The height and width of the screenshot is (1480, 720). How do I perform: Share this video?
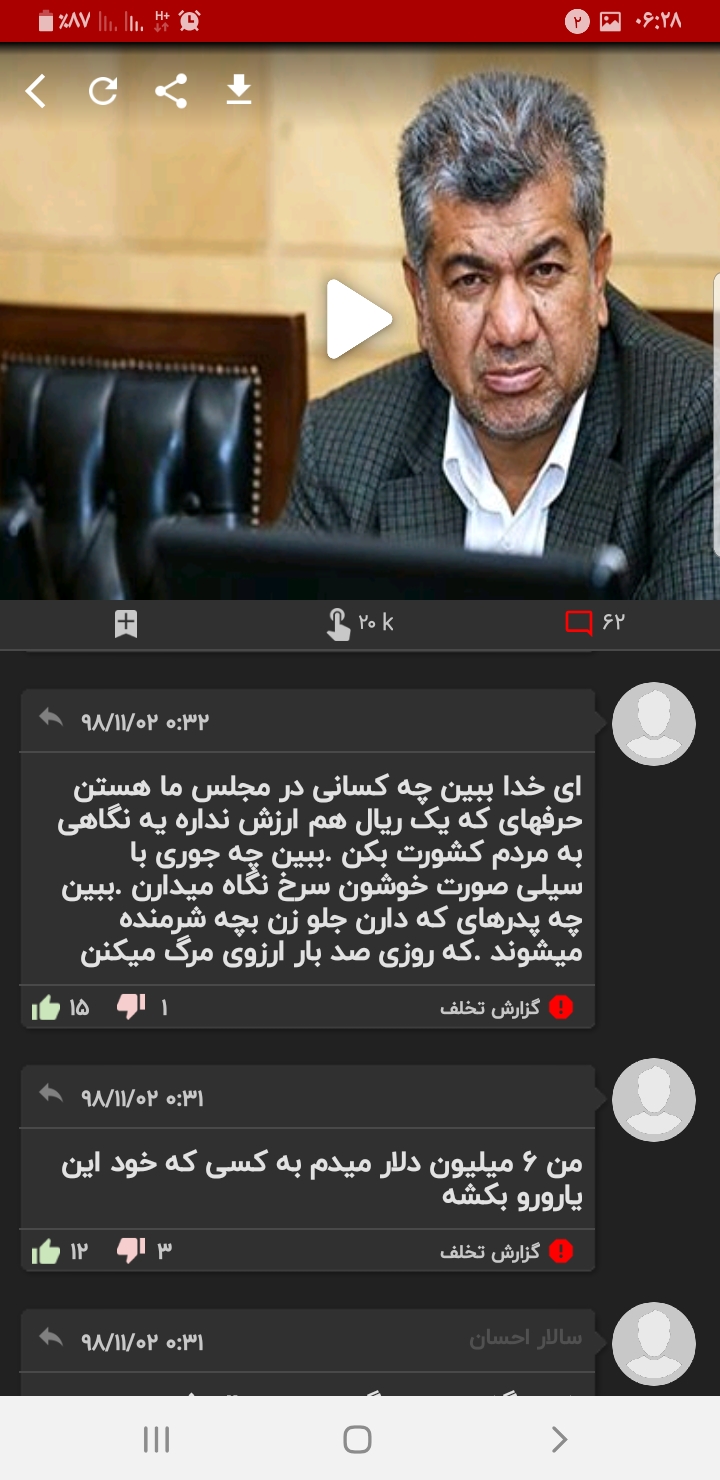coord(171,92)
